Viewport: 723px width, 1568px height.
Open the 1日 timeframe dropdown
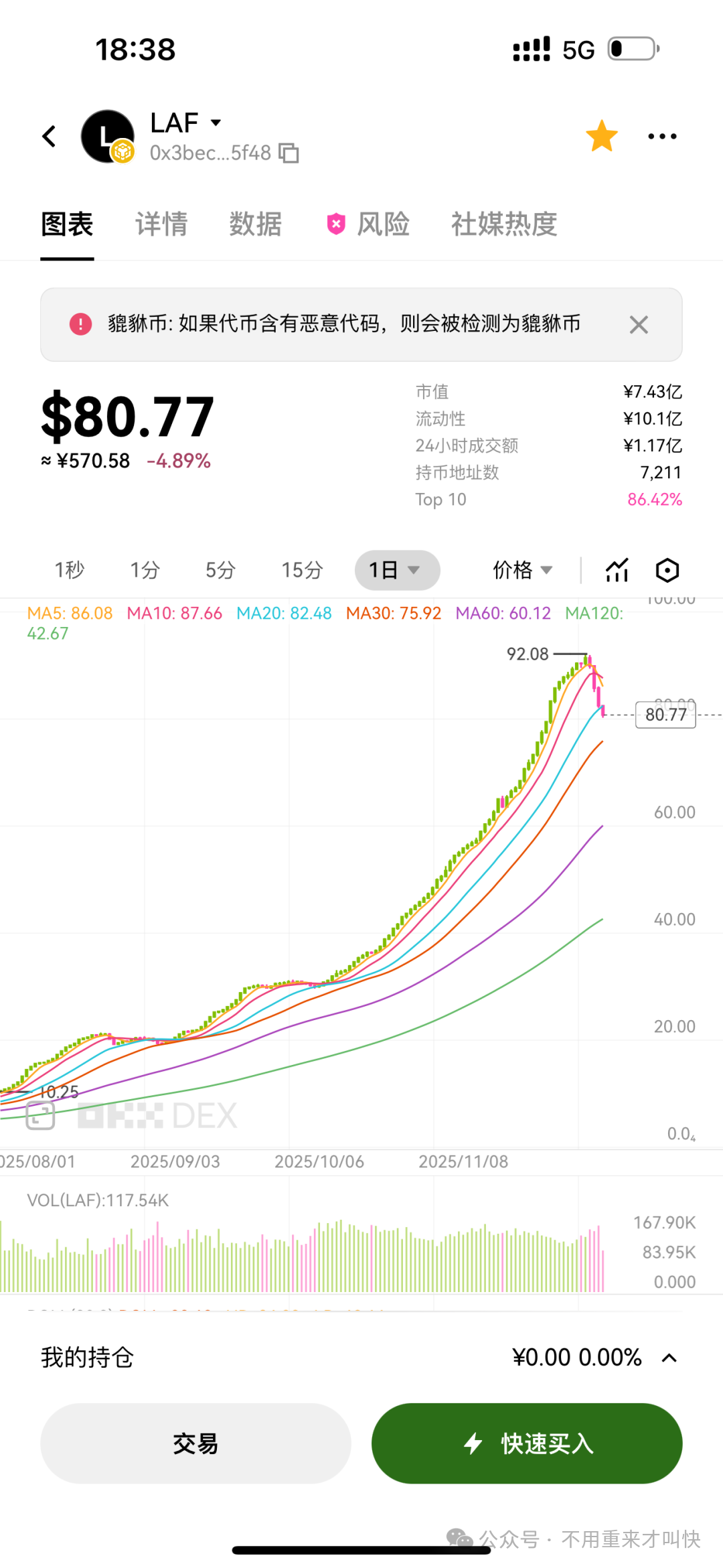tap(397, 570)
